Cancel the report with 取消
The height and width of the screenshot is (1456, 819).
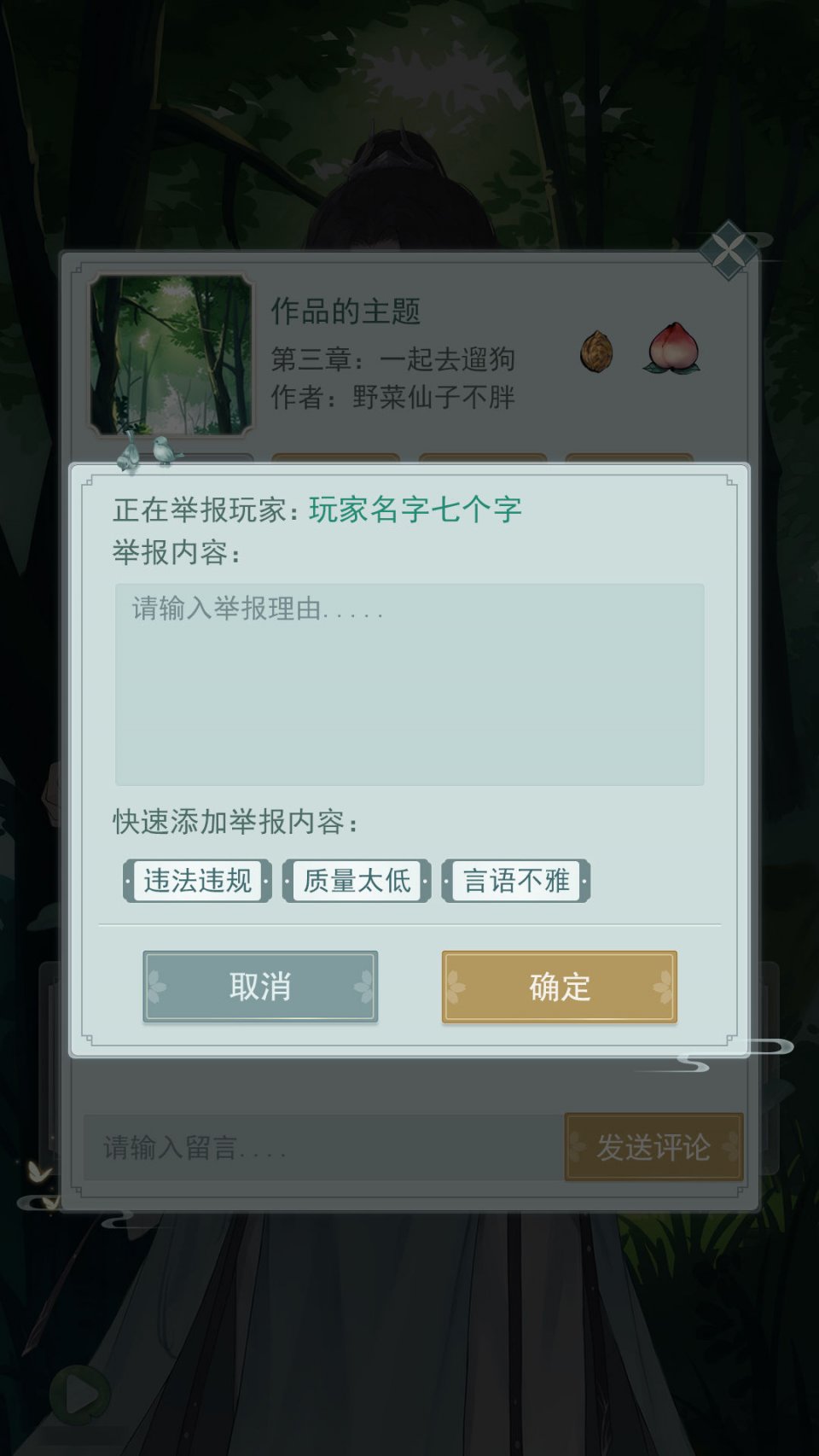(x=260, y=987)
